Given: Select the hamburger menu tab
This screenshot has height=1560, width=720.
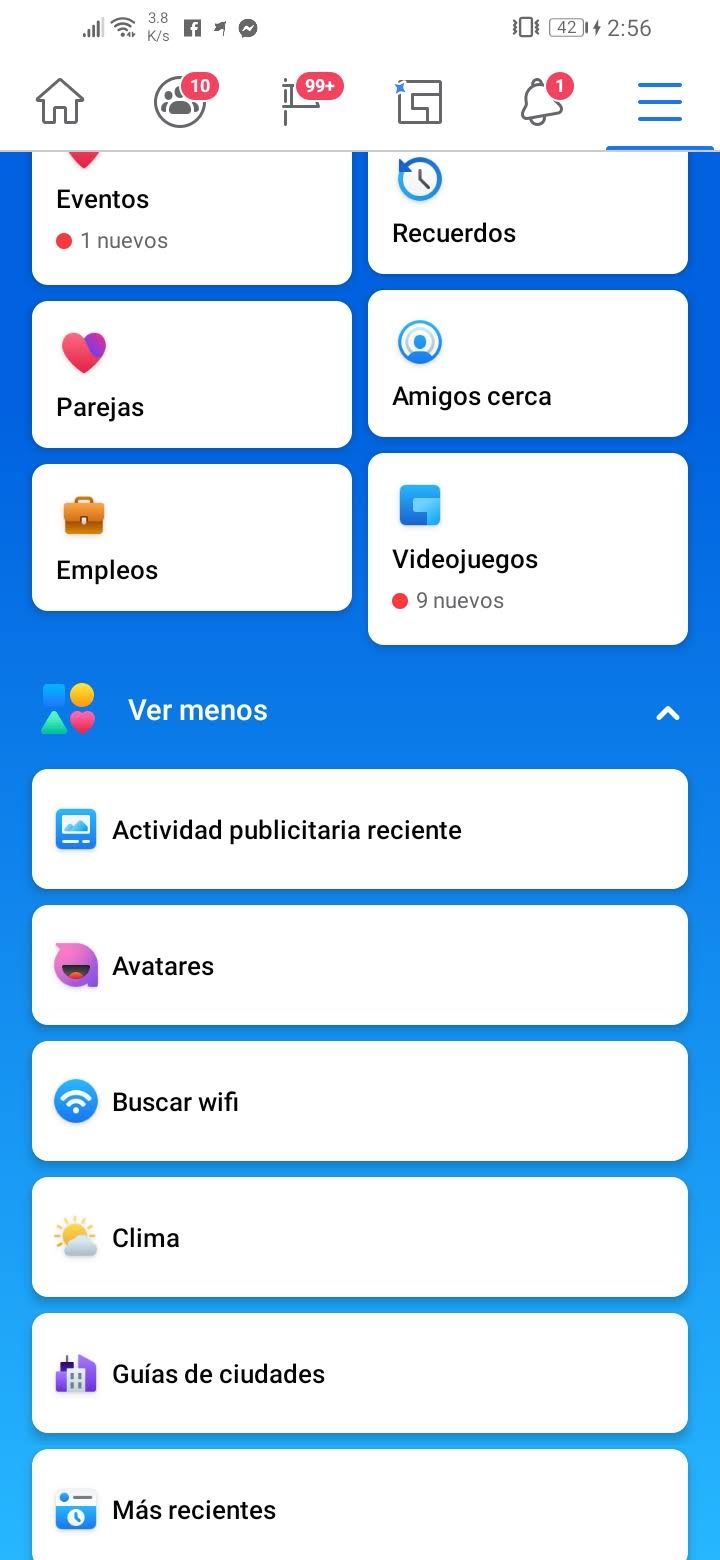Looking at the screenshot, I should tap(660, 102).
